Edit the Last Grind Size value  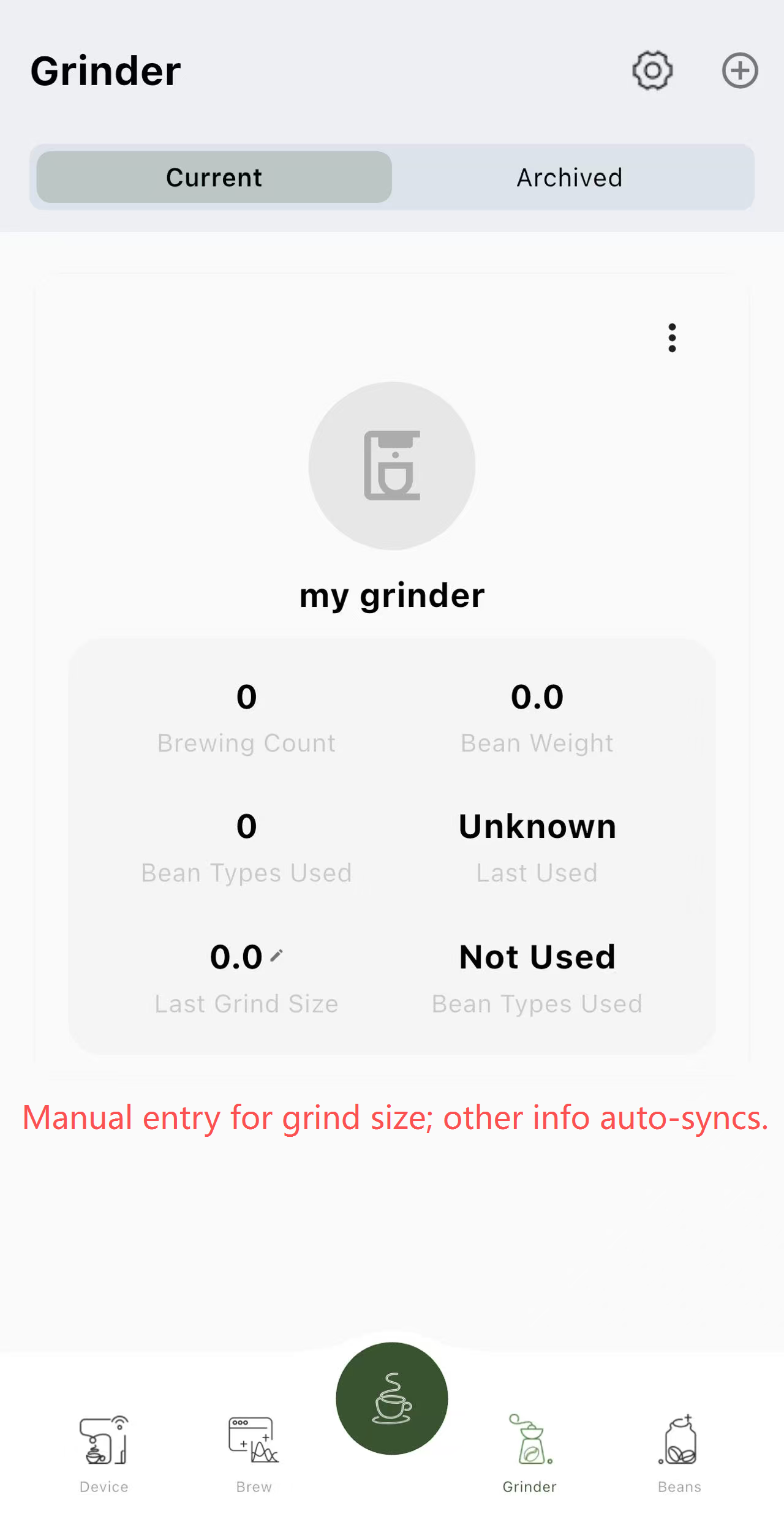point(277,956)
